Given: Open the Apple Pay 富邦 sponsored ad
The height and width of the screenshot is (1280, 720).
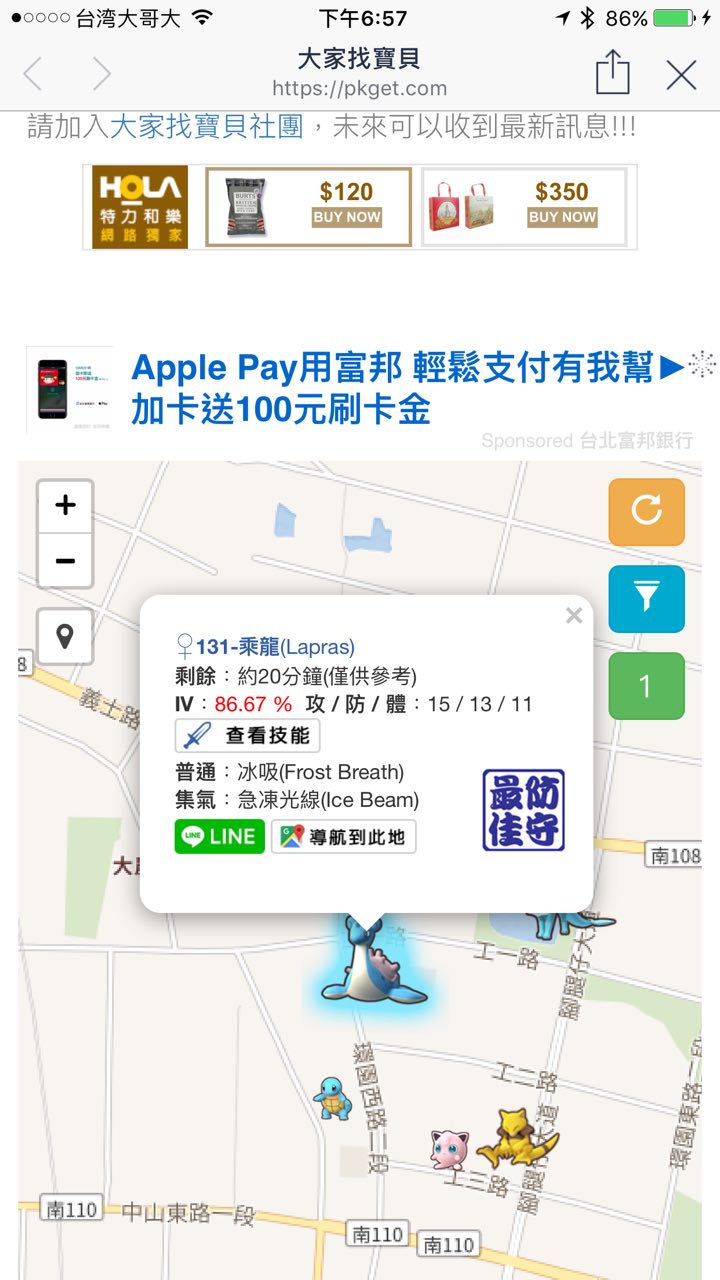Looking at the screenshot, I should click(406, 388).
